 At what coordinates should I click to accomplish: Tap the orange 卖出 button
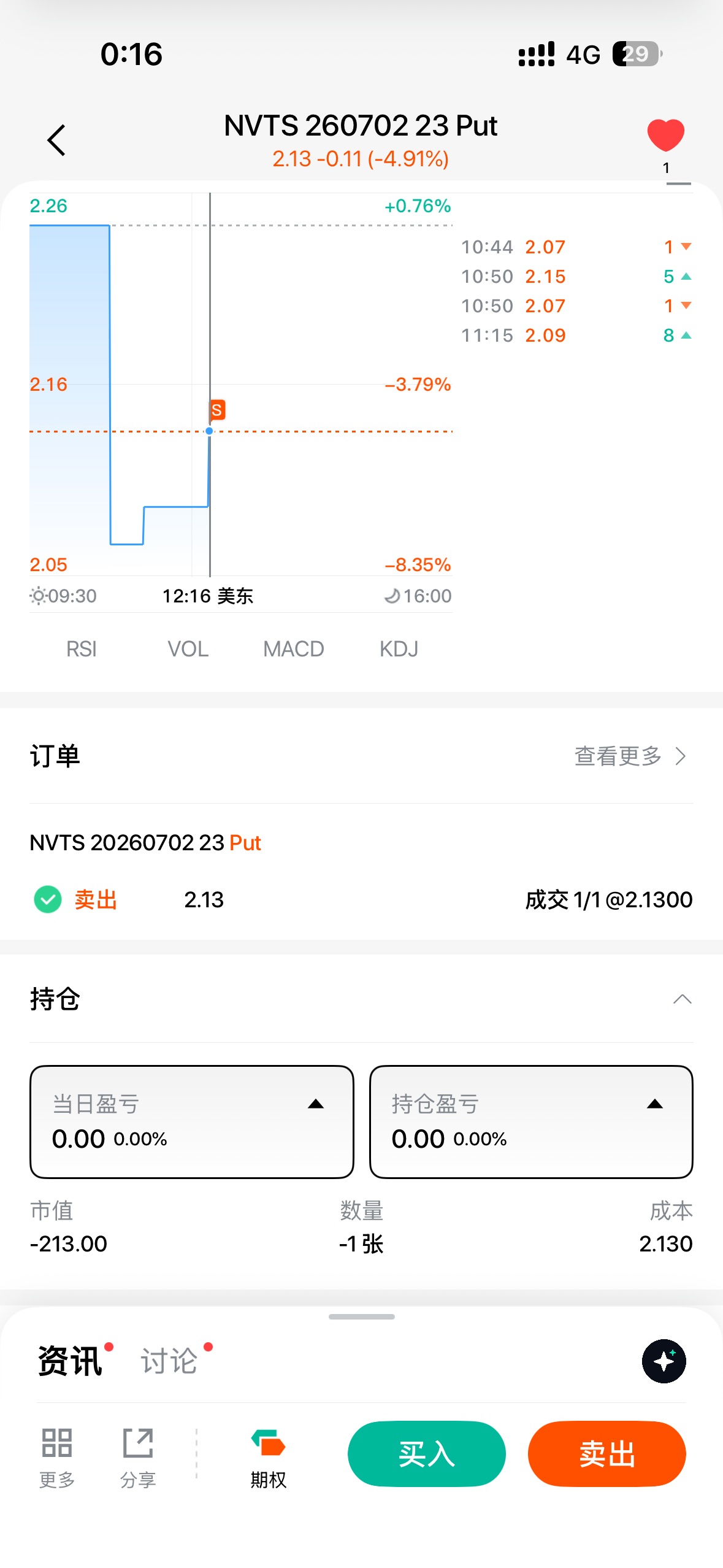tap(606, 1454)
